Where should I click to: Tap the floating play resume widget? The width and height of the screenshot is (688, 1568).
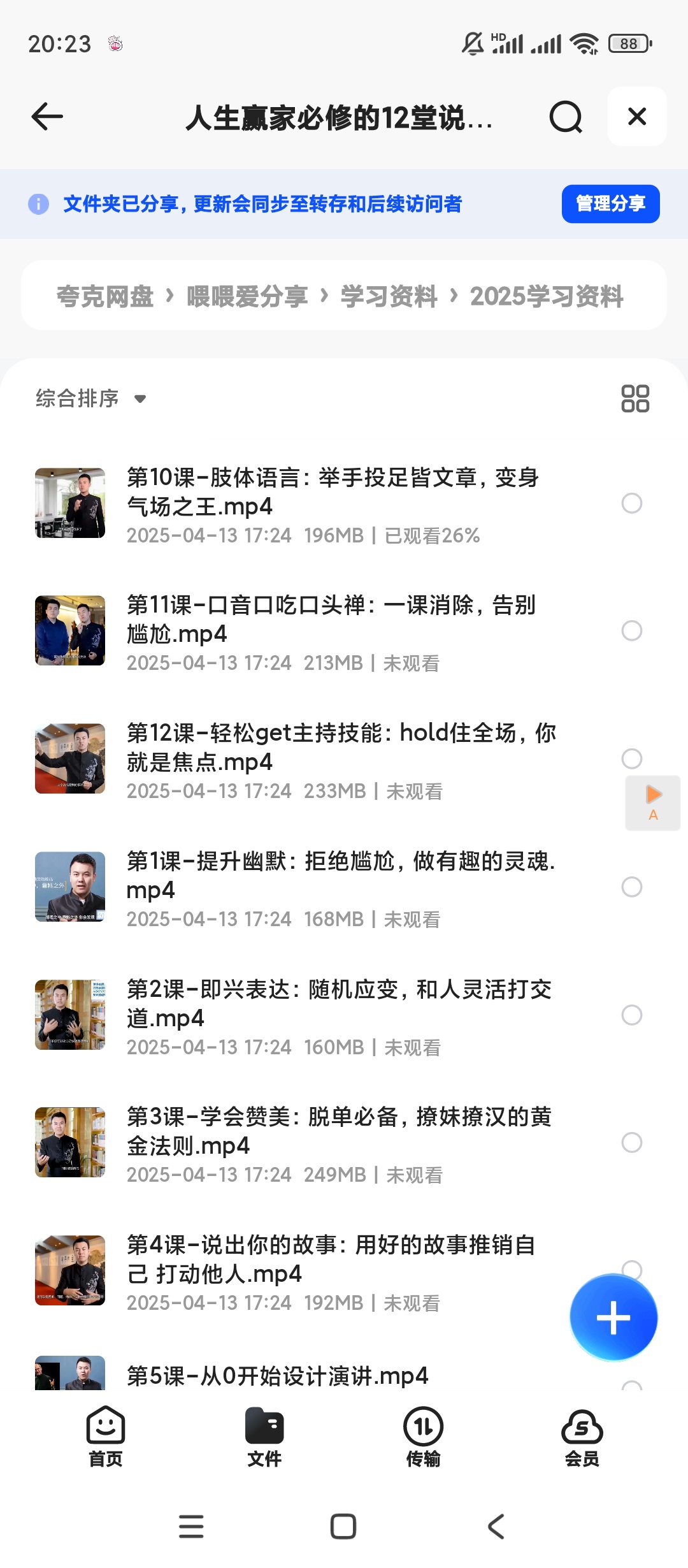pos(652,803)
